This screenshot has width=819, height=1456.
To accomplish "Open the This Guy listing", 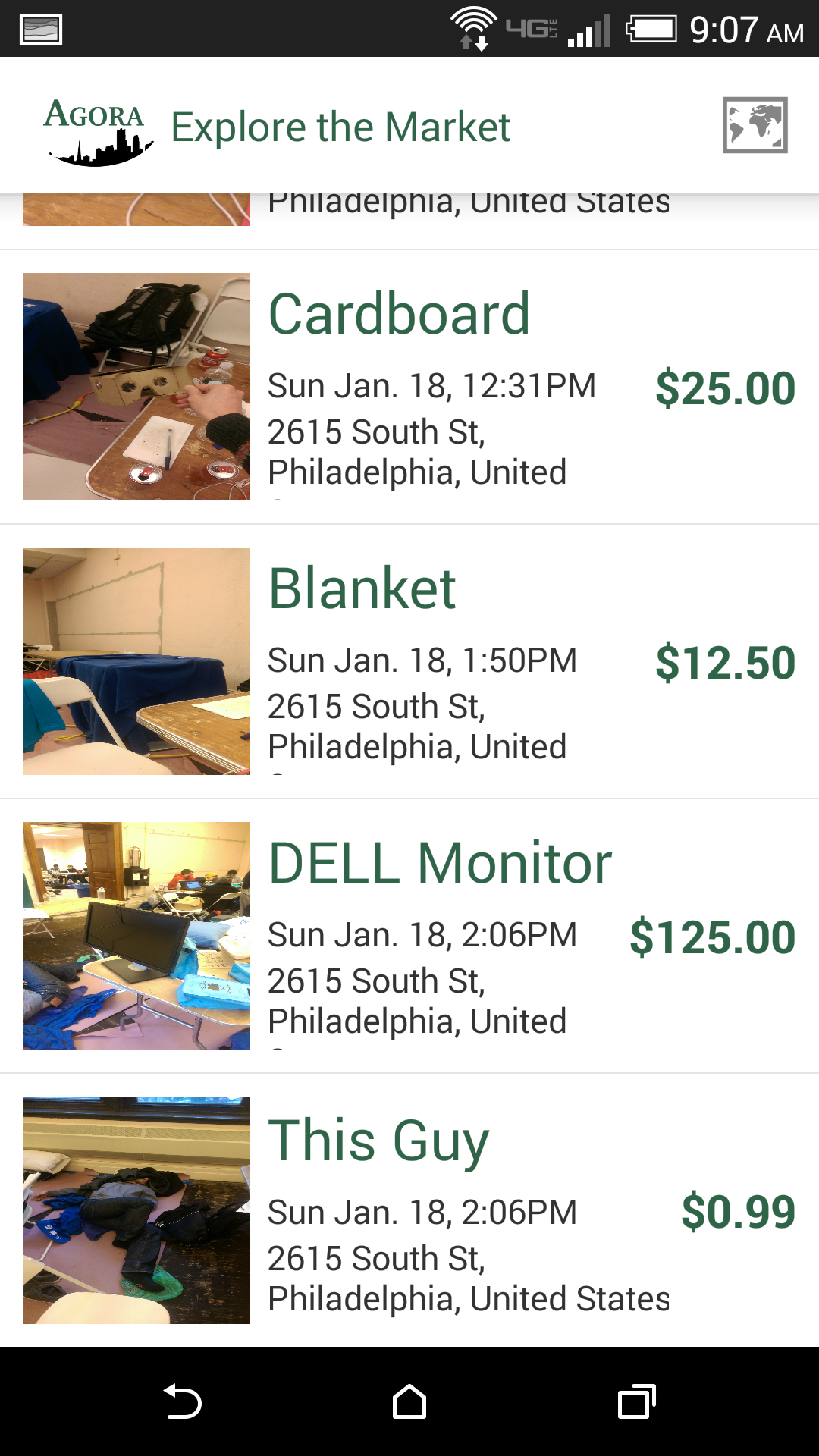I will coord(409,1210).
